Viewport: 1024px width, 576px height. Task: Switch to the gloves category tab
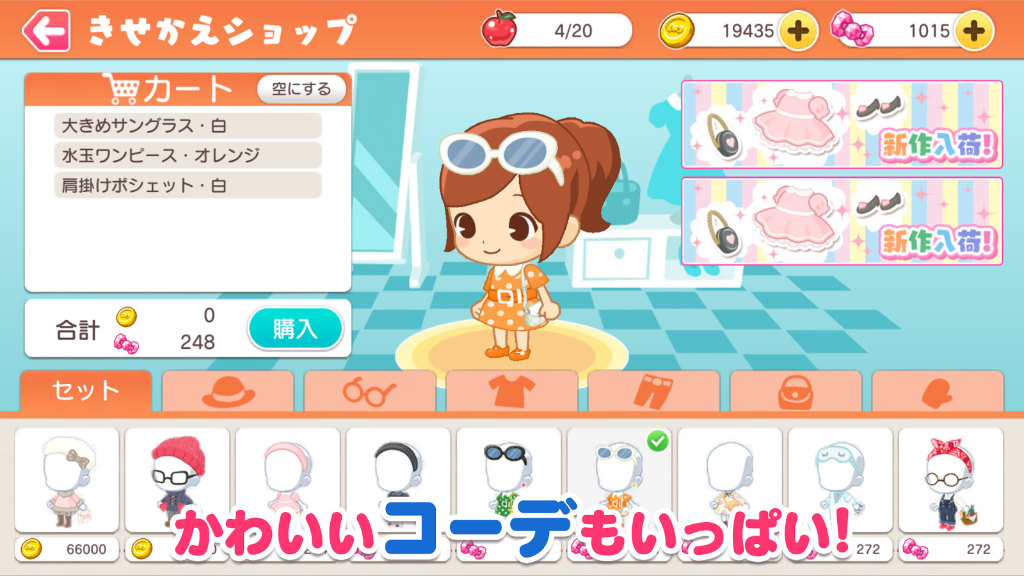click(x=938, y=392)
